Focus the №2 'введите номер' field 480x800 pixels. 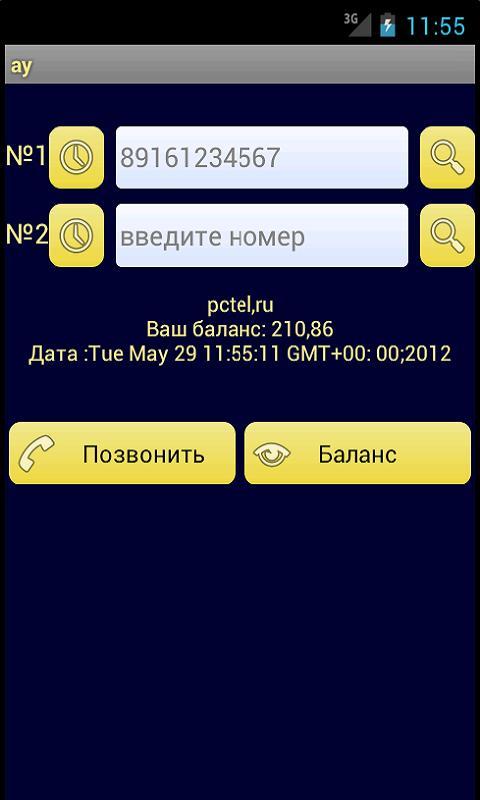coord(262,236)
